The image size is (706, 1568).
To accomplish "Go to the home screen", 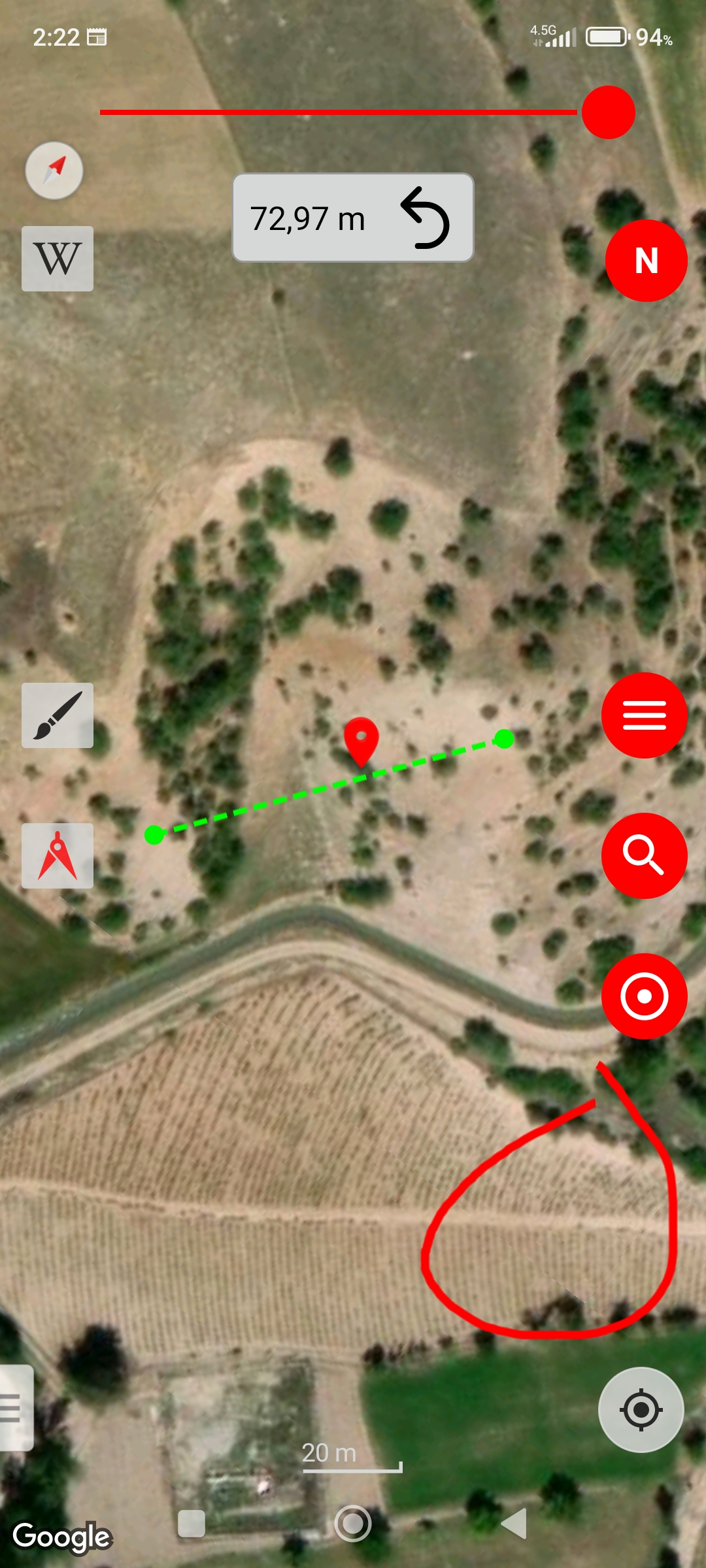I will (x=353, y=1524).
